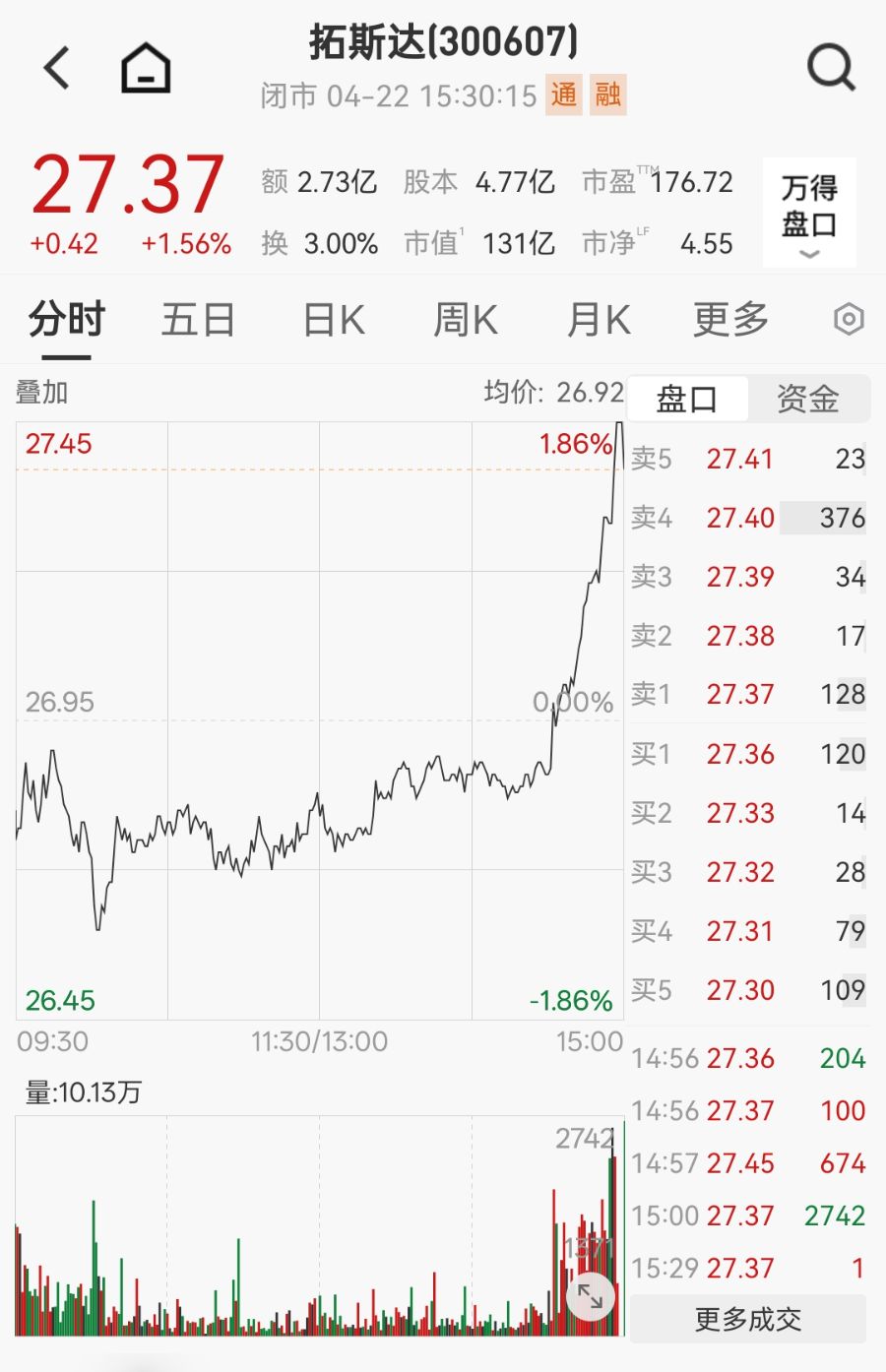Viewport: 886px width, 1372px height.
Task: View 更多成交 trade records
Action: tap(748, 1319)
